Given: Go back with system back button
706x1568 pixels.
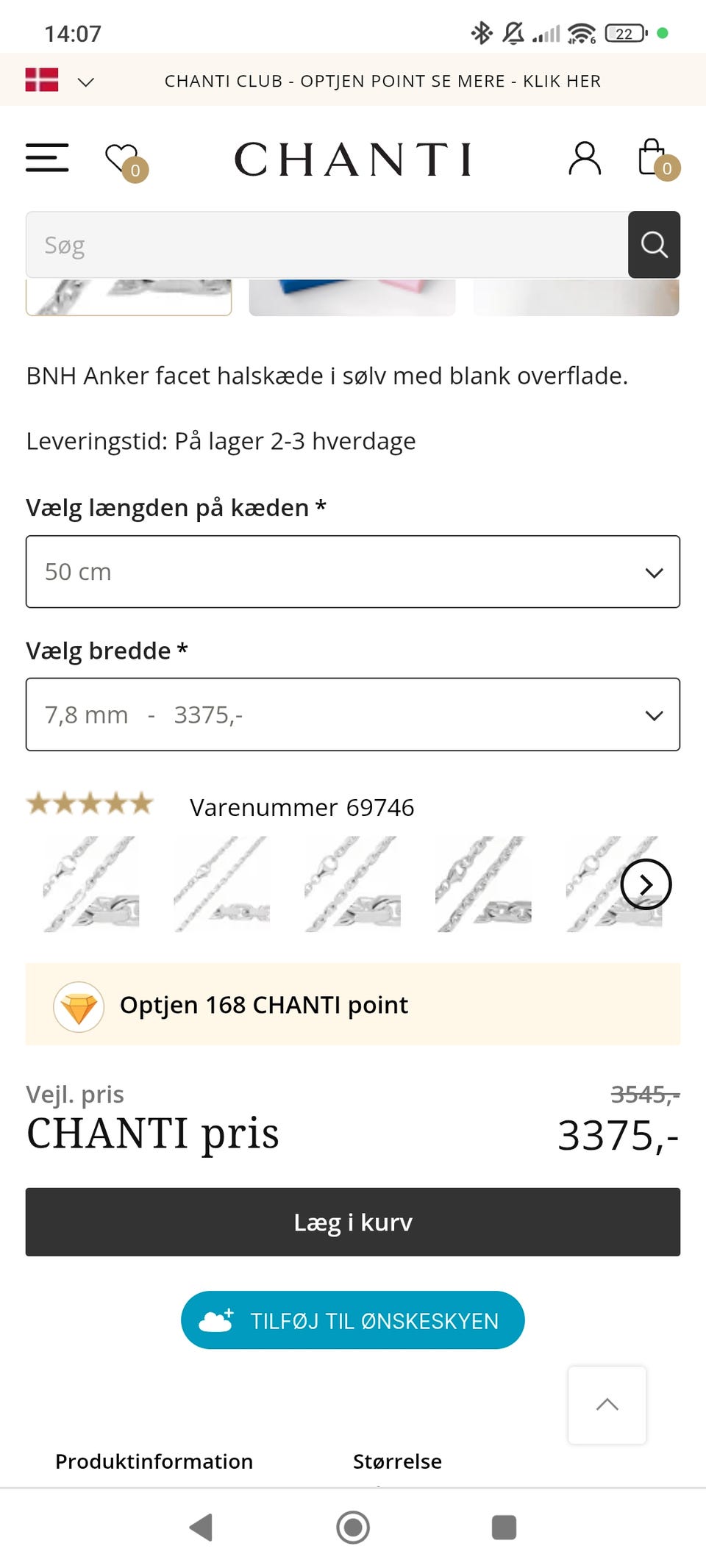Looking at the screenshot, I should [x=201, y=1528].
